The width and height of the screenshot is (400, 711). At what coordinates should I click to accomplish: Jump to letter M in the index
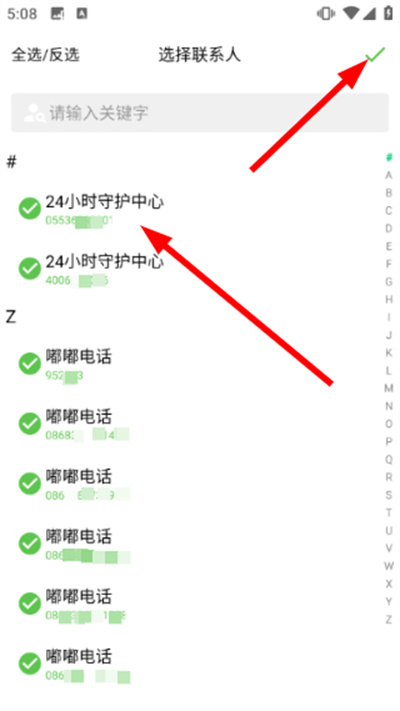389,388
